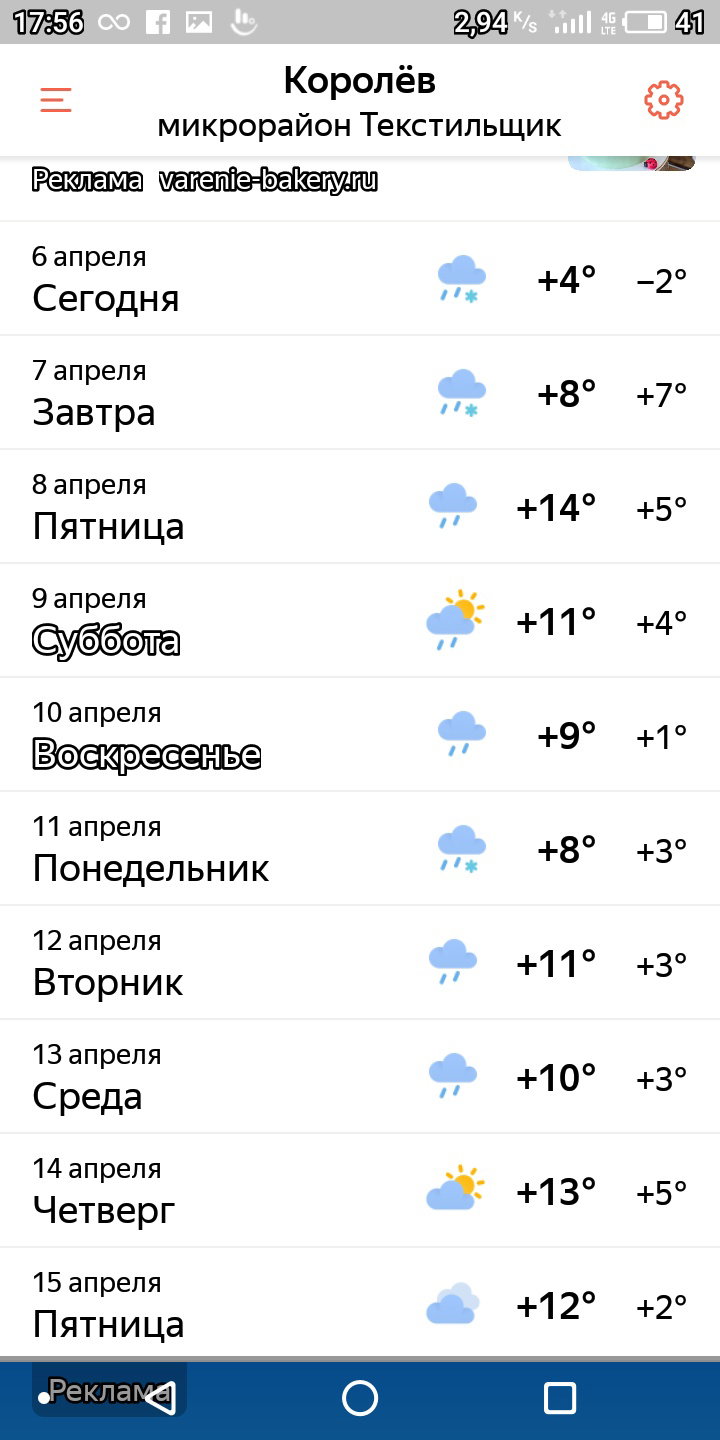Open the Суббота 9 апреля forecast
Screen dimensions: 720x1440
coord(360,620)
